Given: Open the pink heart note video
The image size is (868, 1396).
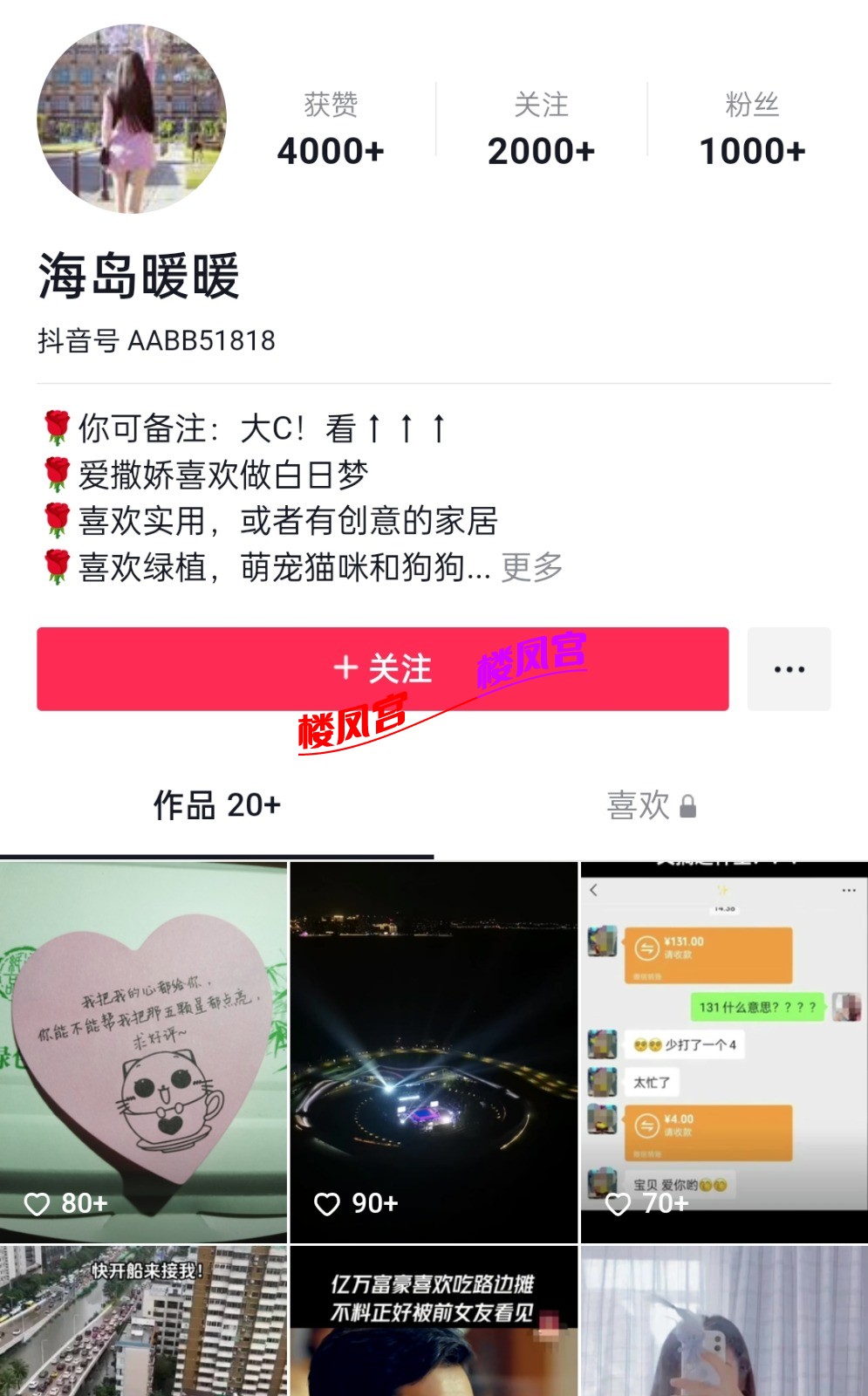Looking at the screenshot, I should 144,1051.
